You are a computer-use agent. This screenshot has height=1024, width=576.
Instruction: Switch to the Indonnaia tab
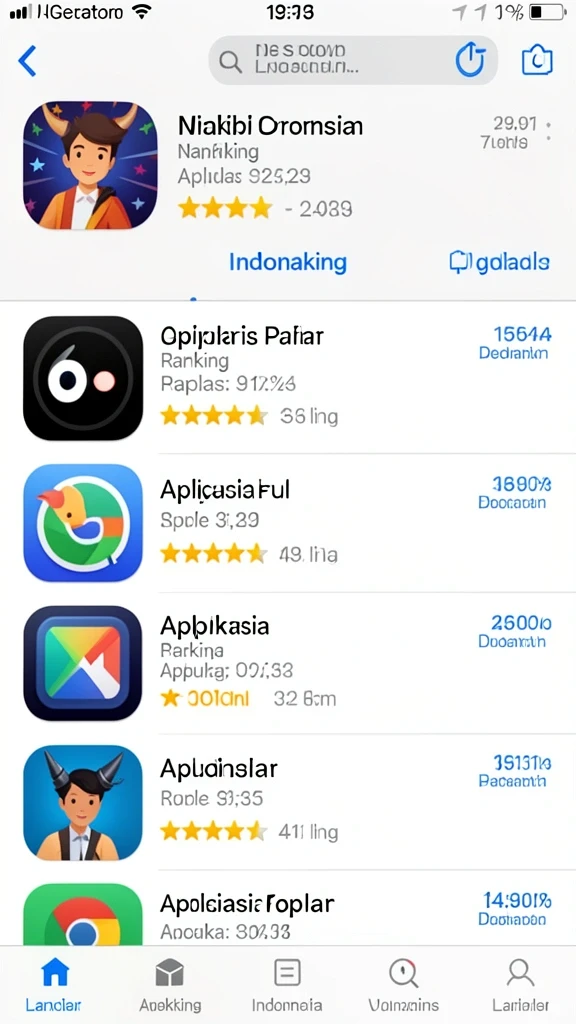[x=287, y=985]
